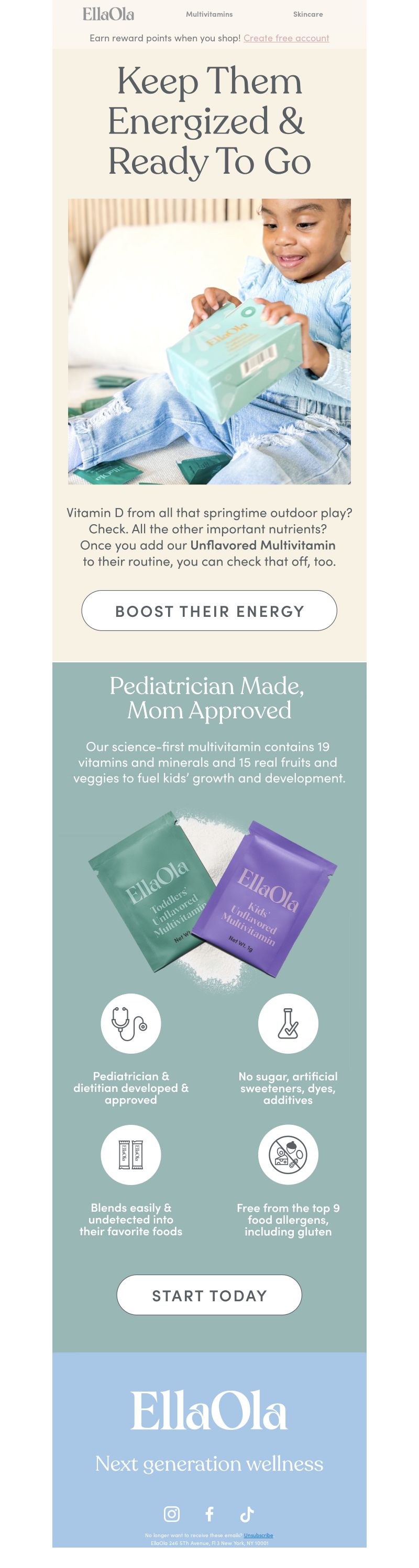Tap the Start Today button

coord(209,1295)
